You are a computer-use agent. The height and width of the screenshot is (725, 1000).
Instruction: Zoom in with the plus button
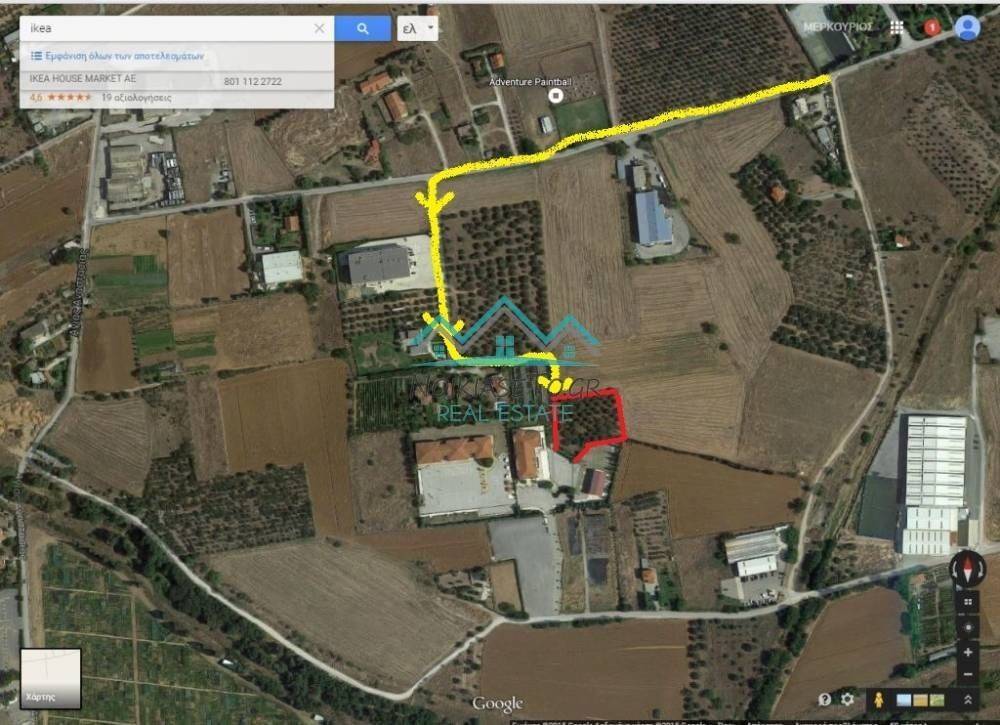tap(967, 651)
